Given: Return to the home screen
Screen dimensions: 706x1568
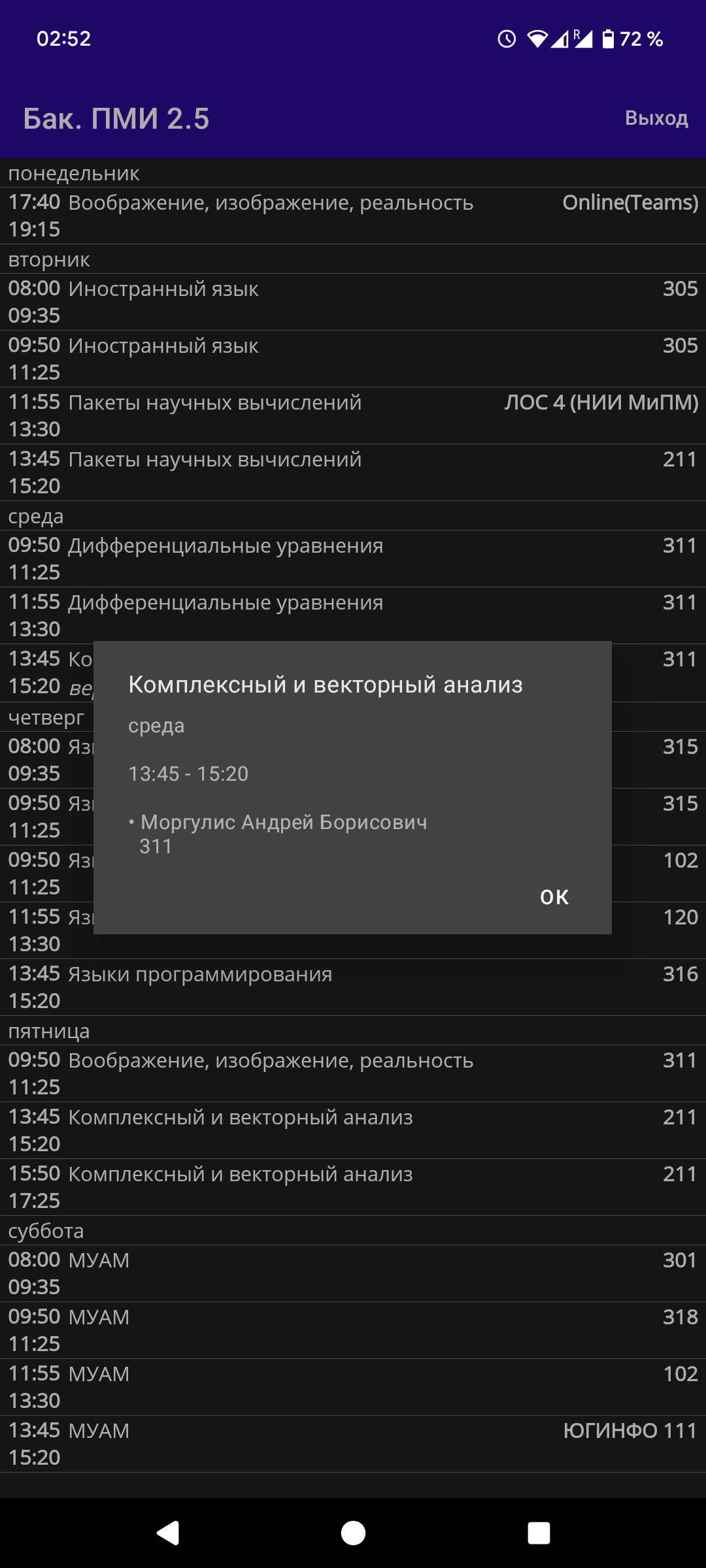Looking at the screenshot, I should tap(353, 1533).
